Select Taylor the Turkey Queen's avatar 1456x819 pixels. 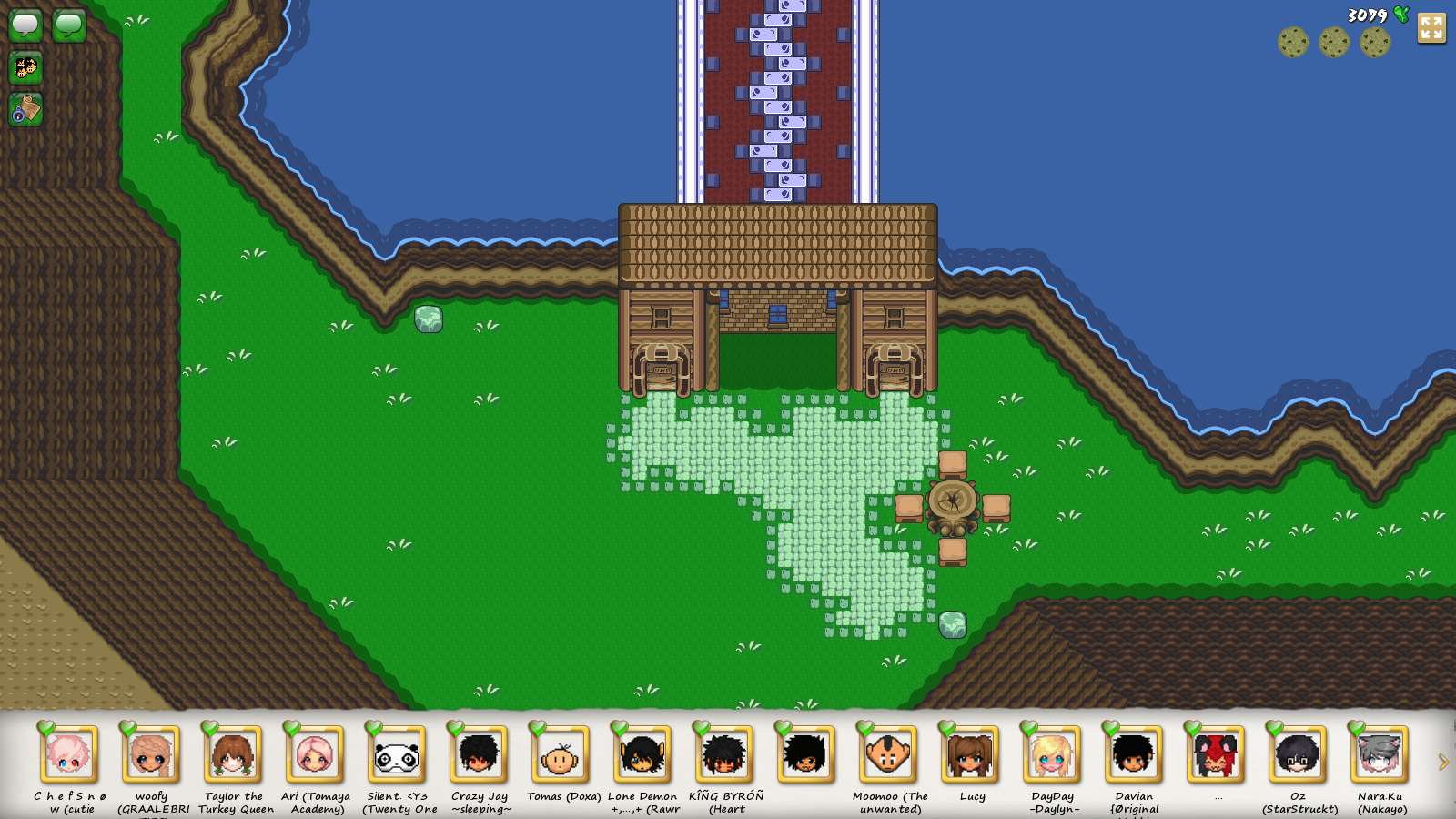tap(232, 754)
